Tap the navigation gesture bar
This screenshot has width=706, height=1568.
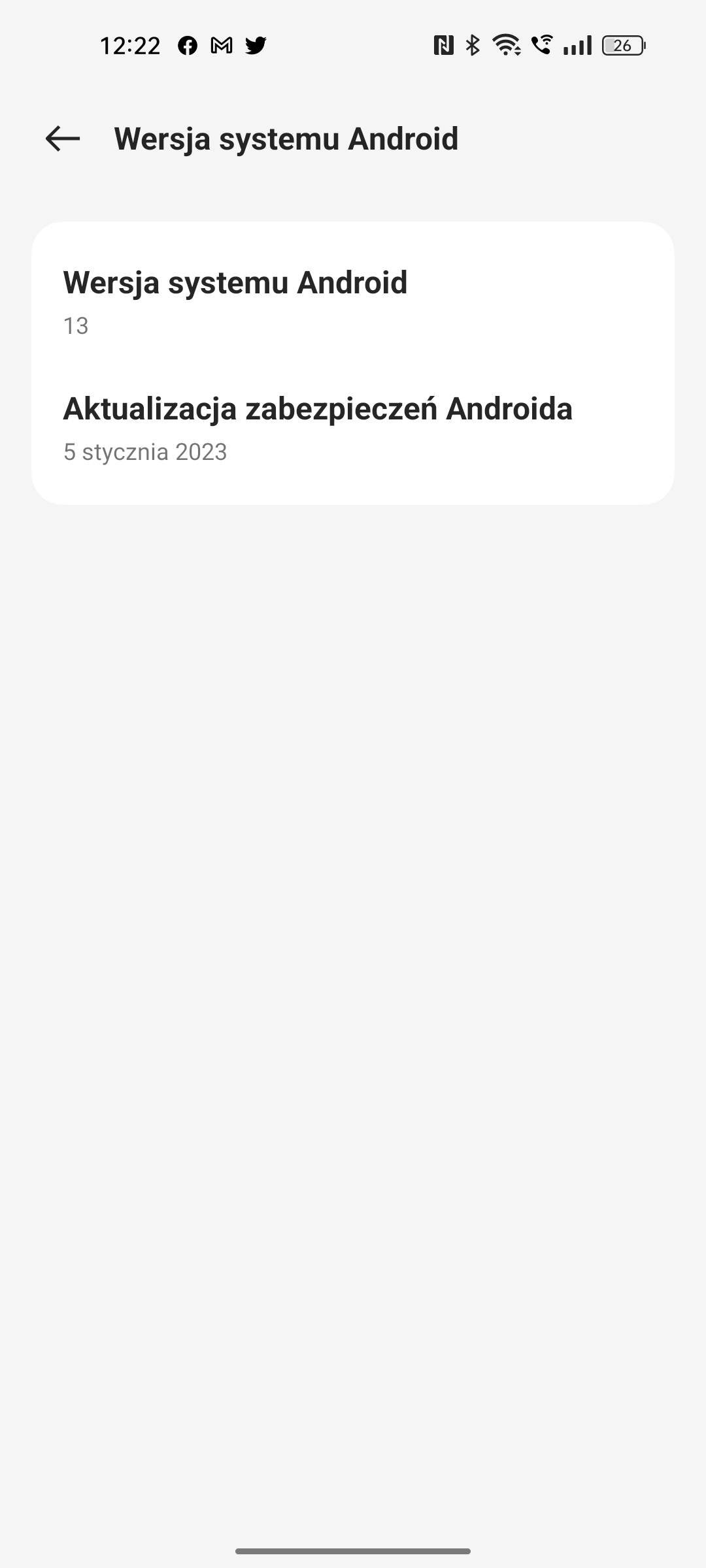pyautogui.click(x=353, y=1550)
